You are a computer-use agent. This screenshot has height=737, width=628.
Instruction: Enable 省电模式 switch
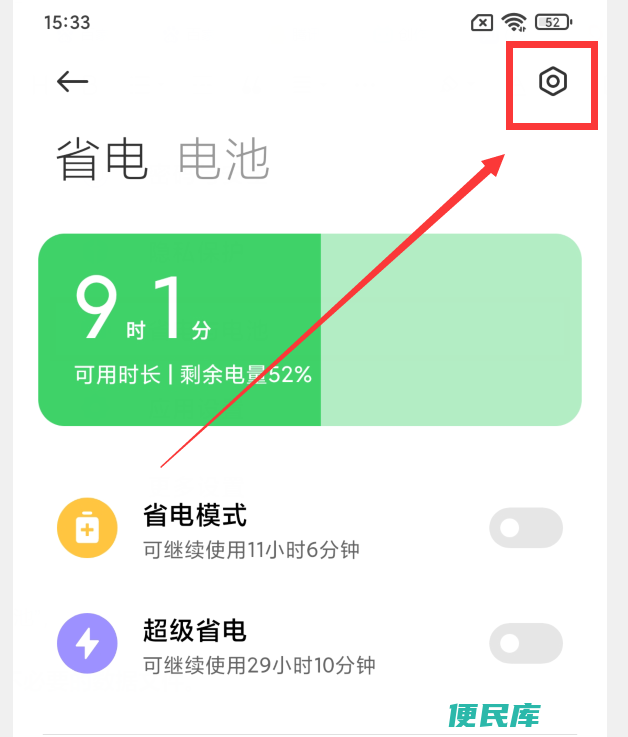click(526, 528)
